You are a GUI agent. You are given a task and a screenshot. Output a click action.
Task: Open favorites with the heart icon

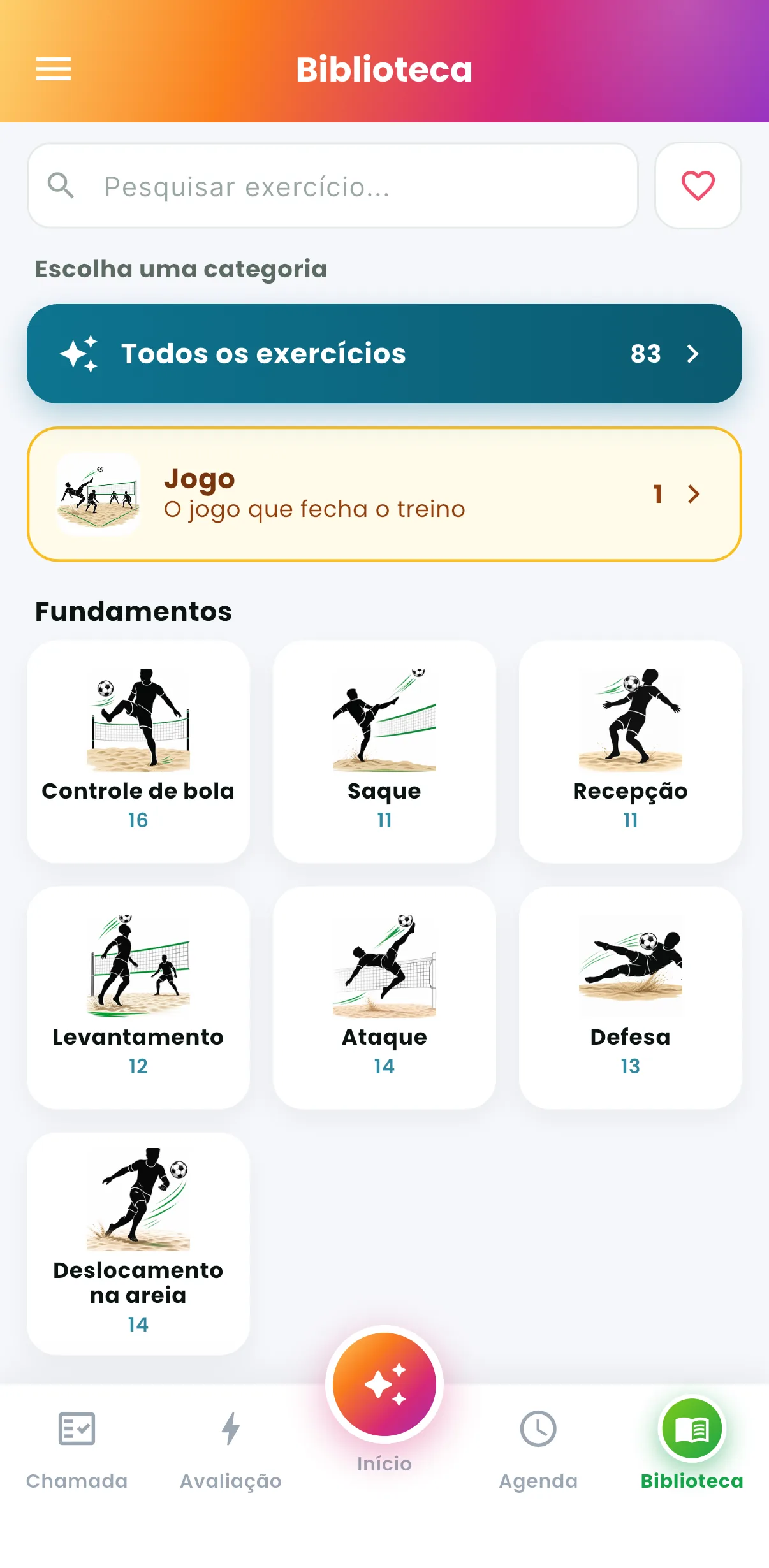(698, 185)
